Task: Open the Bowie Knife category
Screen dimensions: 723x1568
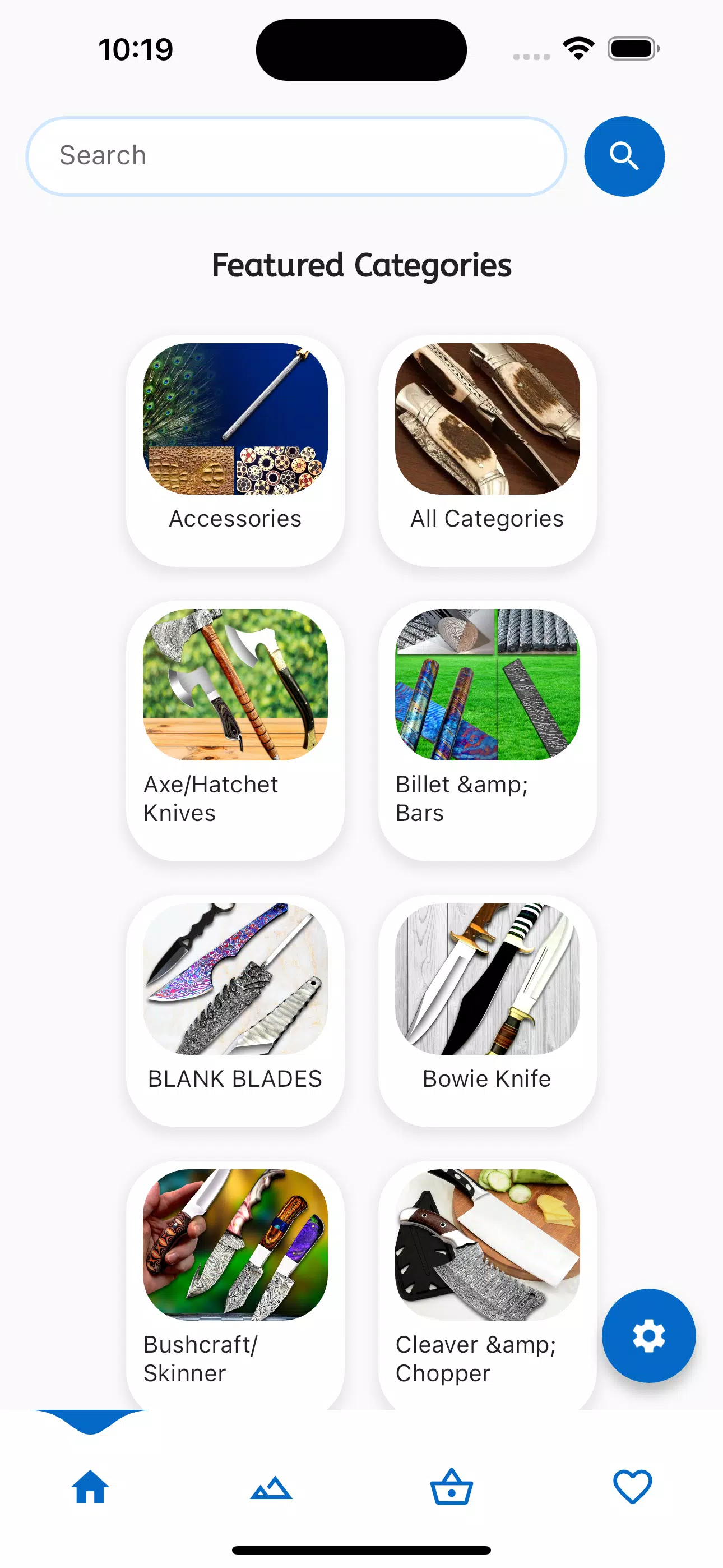Action: tap(487, 1010)
